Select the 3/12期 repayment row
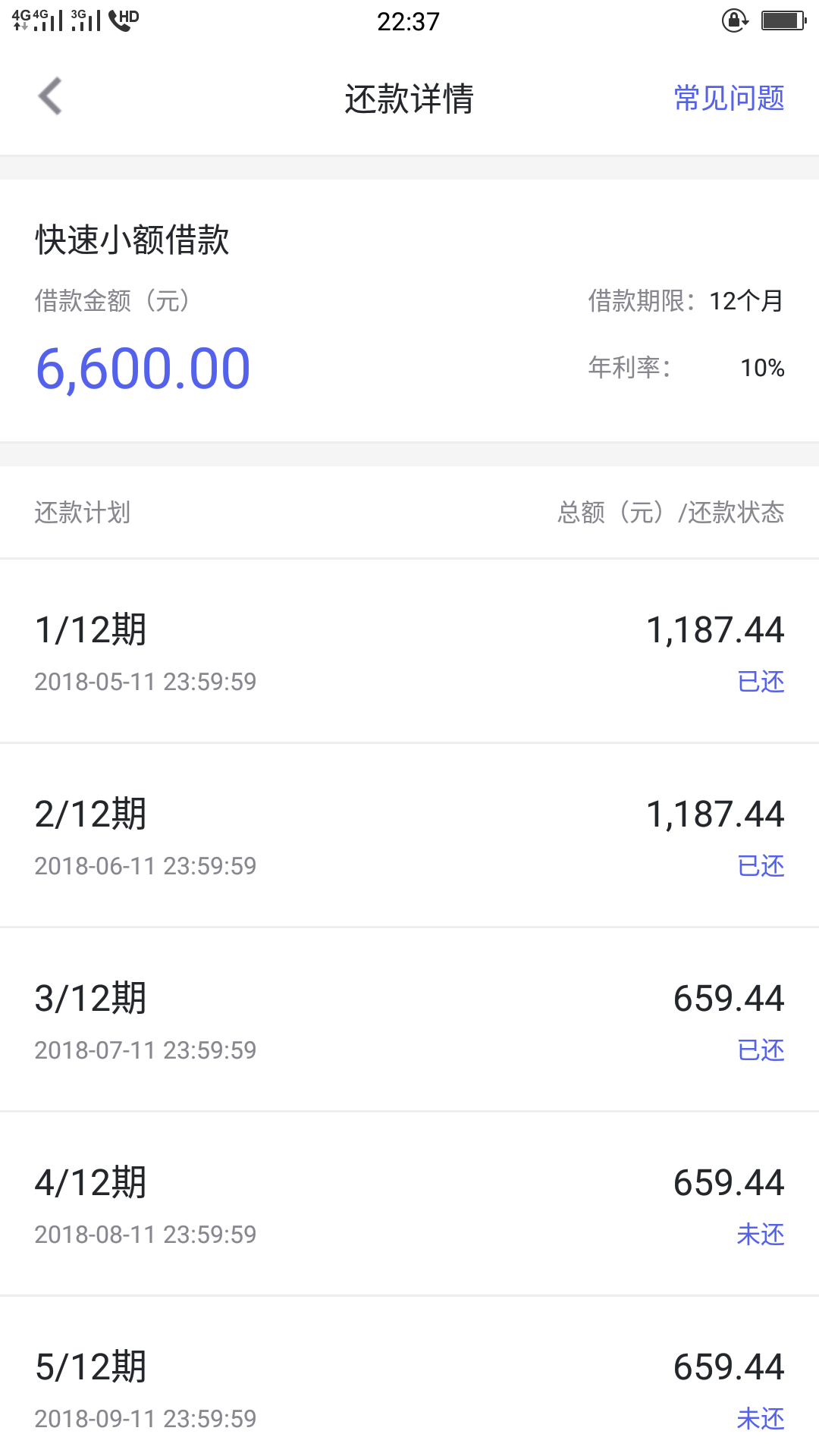Viewport: 819px width, 1456px height. [x=409, y=1020]
